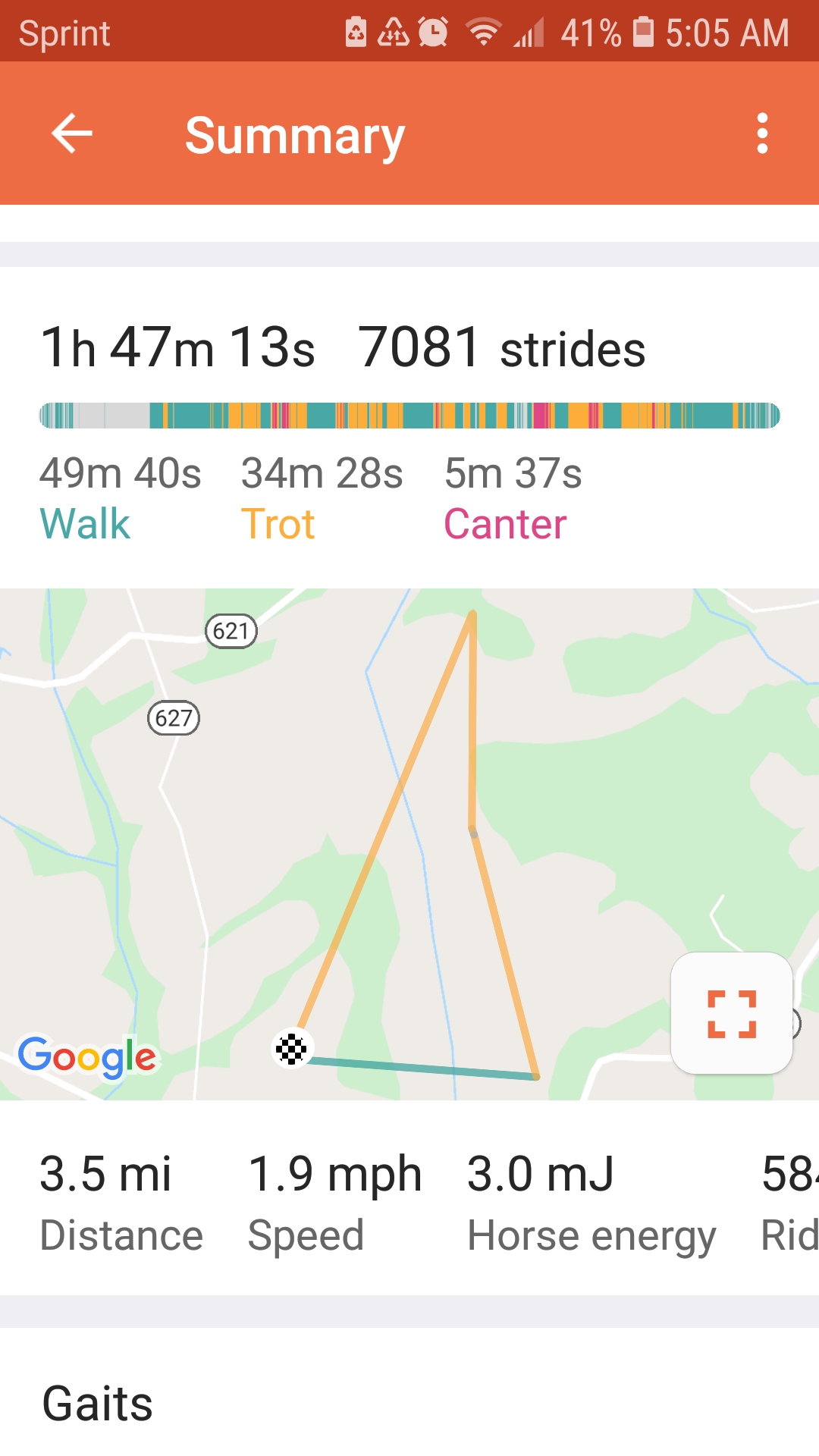Viewport: 819px width, 1456px height.
Task: Open the three-dot overflow menu
Action: pyautogui.click(x=762, y=133)
